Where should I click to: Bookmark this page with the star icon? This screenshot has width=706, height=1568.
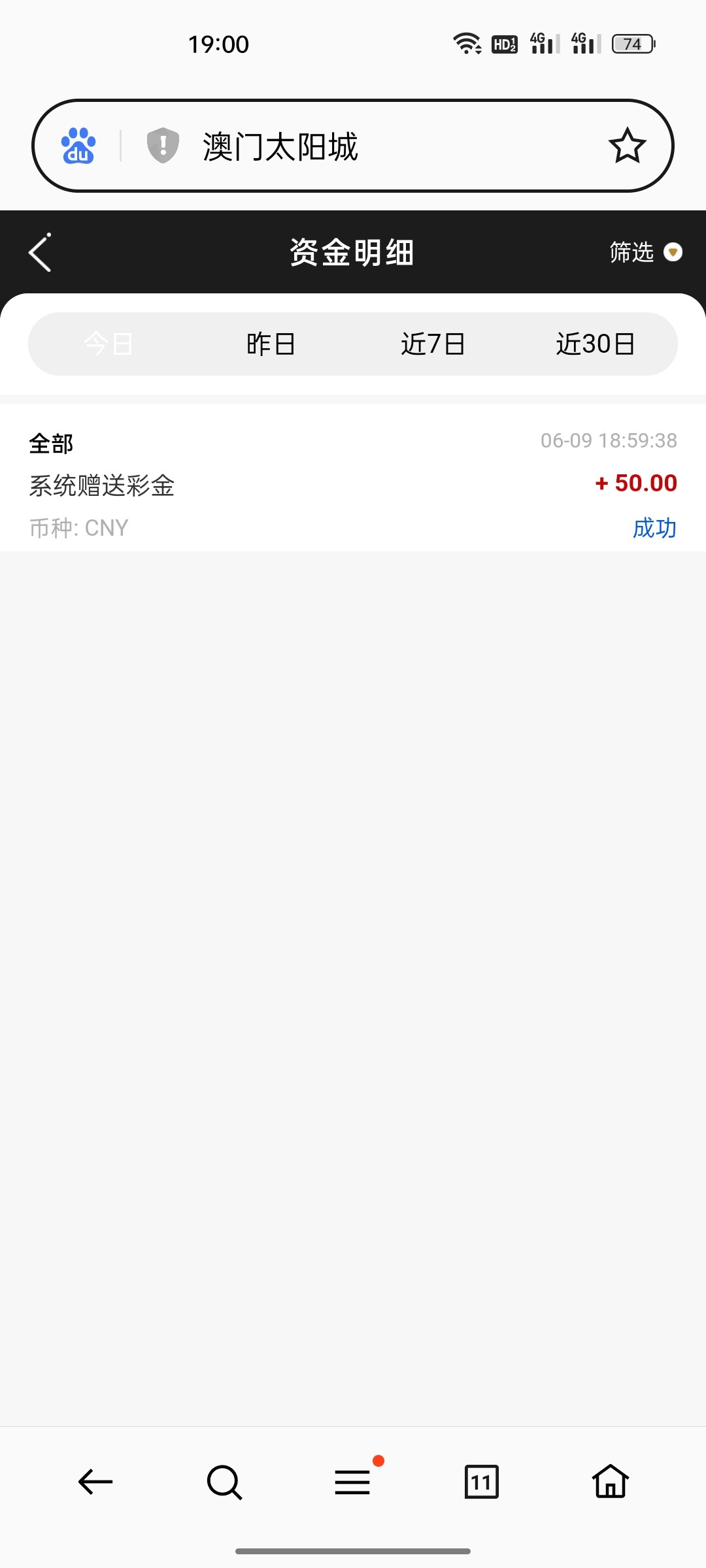pyautogui.click(x=627, y=146)
